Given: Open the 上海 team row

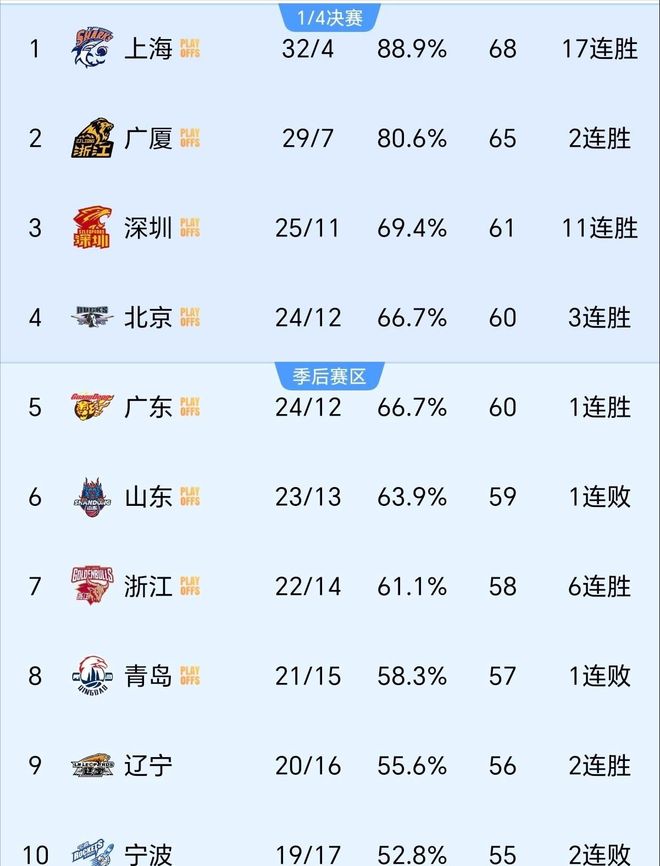Looking at the screenshot, I should (148, 48).
